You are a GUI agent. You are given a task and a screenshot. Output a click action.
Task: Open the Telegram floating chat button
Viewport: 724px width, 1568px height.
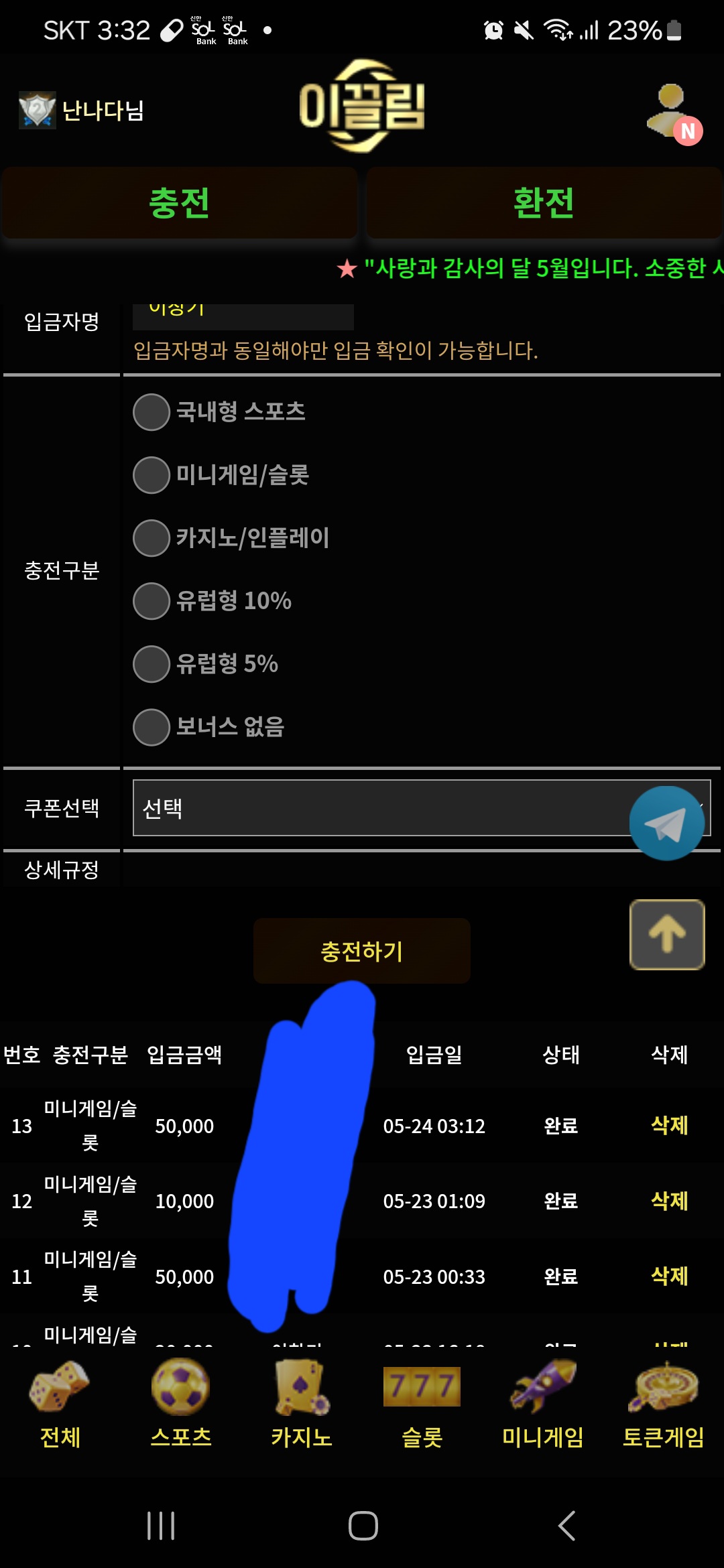pyautogui.click(x=666, y=824)
